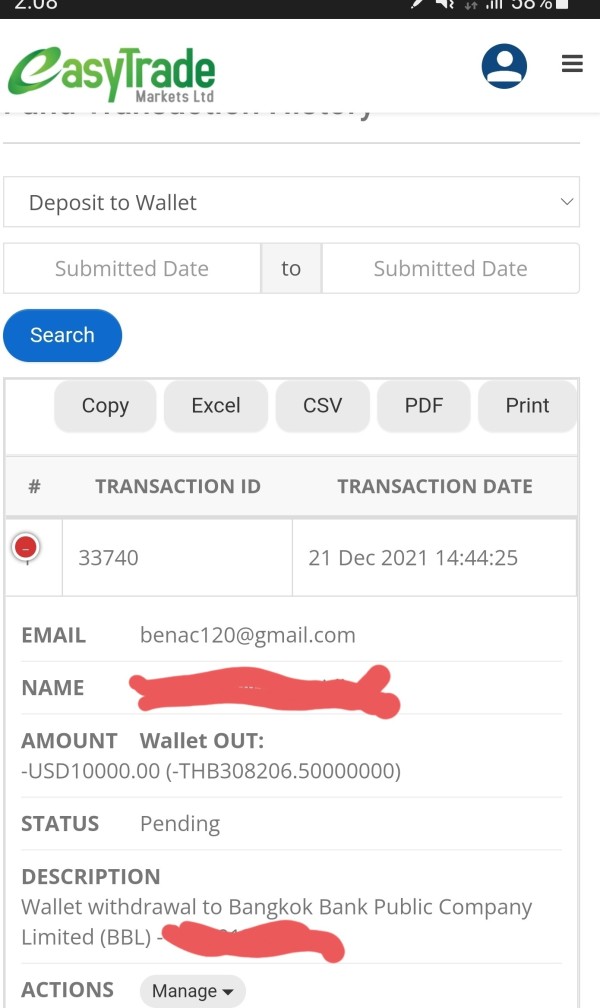Open the user profile icon
This screenshot has height=1008, width=600.
pyautogui.click(x=504, y=66)
